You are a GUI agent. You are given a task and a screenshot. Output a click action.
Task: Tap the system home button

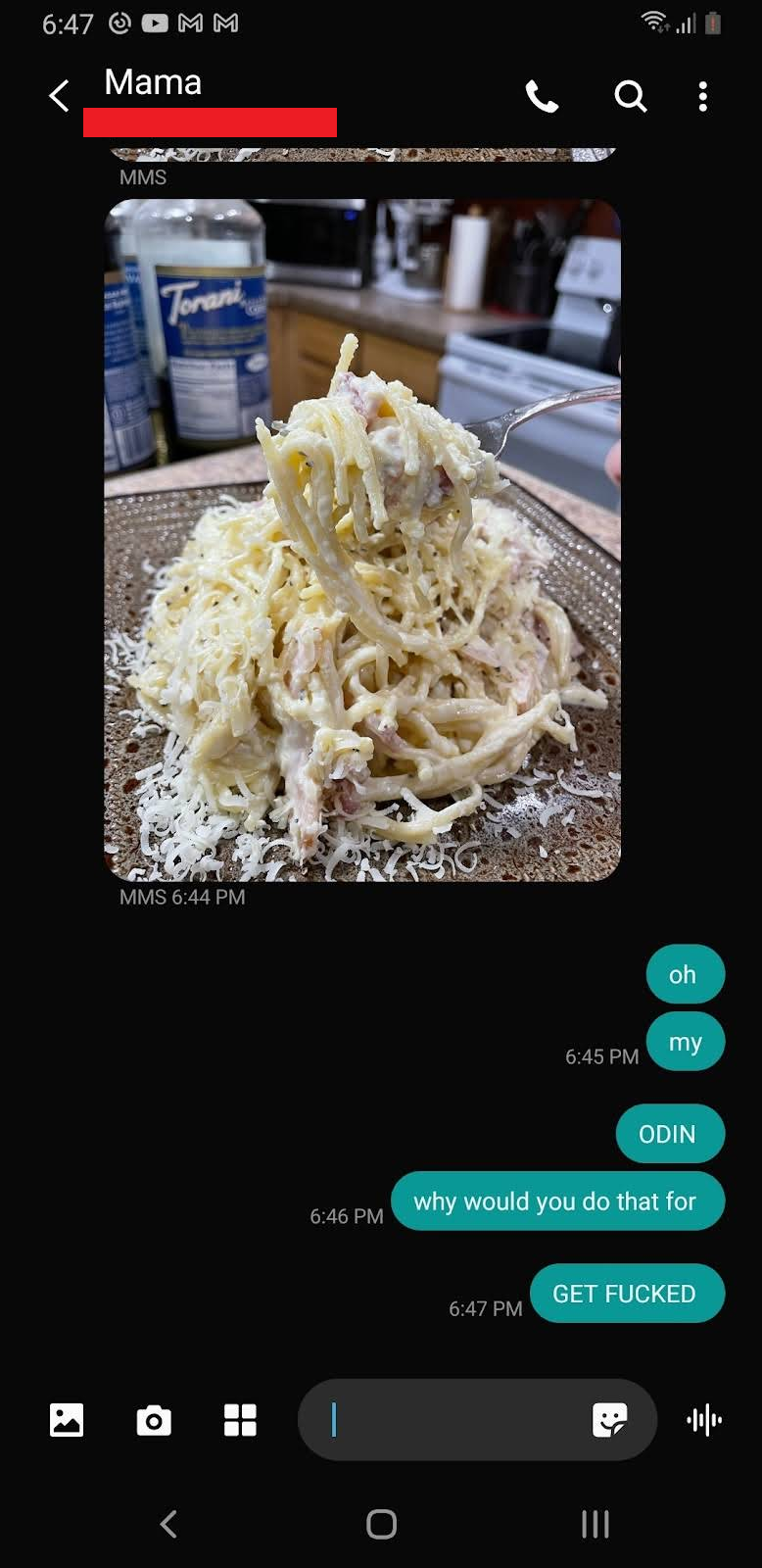pyautogui.click(x=381, y=1524)
